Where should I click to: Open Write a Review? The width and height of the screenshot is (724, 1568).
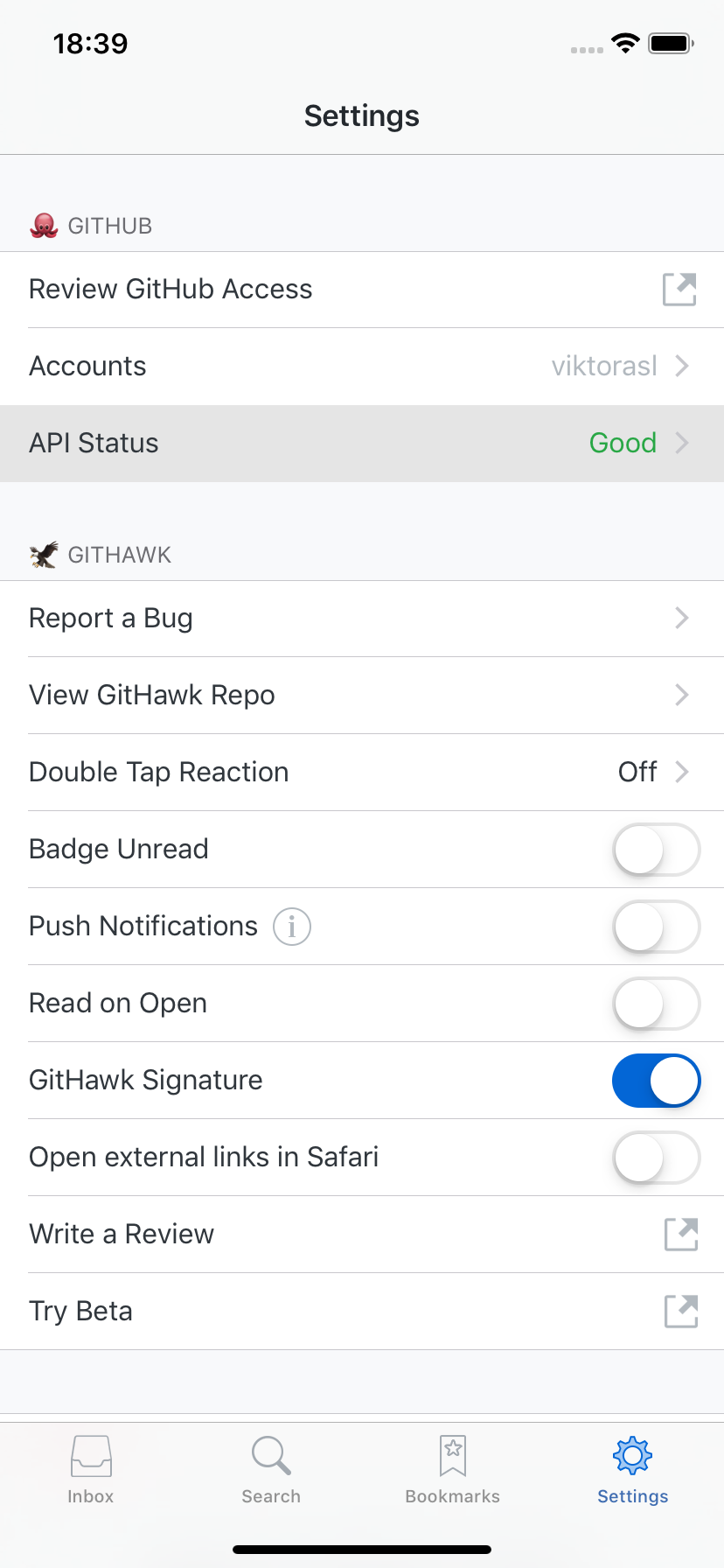[362, 1235]
